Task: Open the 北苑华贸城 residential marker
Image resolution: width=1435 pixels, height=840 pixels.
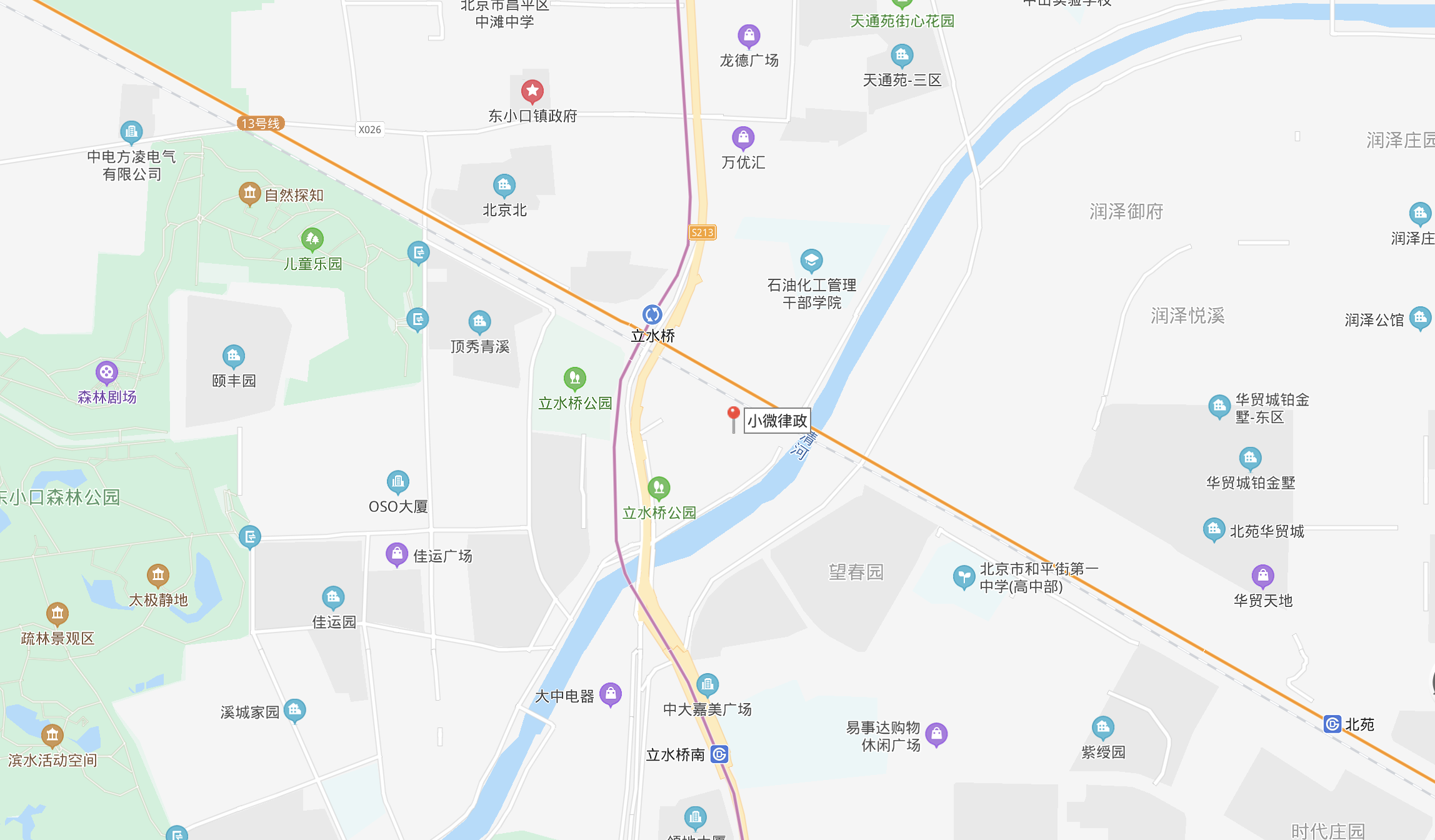Action: [1214, 530]
